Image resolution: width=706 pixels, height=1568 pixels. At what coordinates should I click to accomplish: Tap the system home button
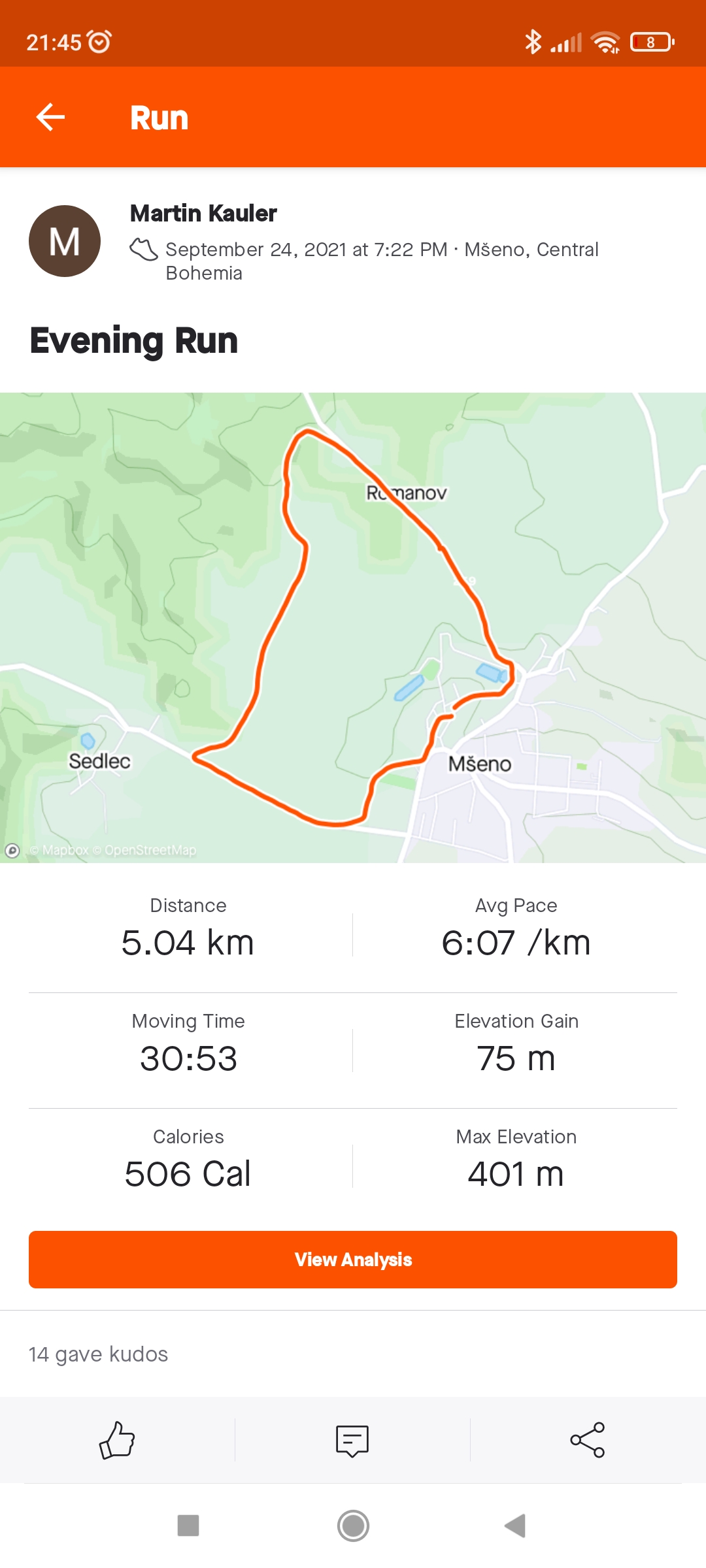coord(353,1526)
